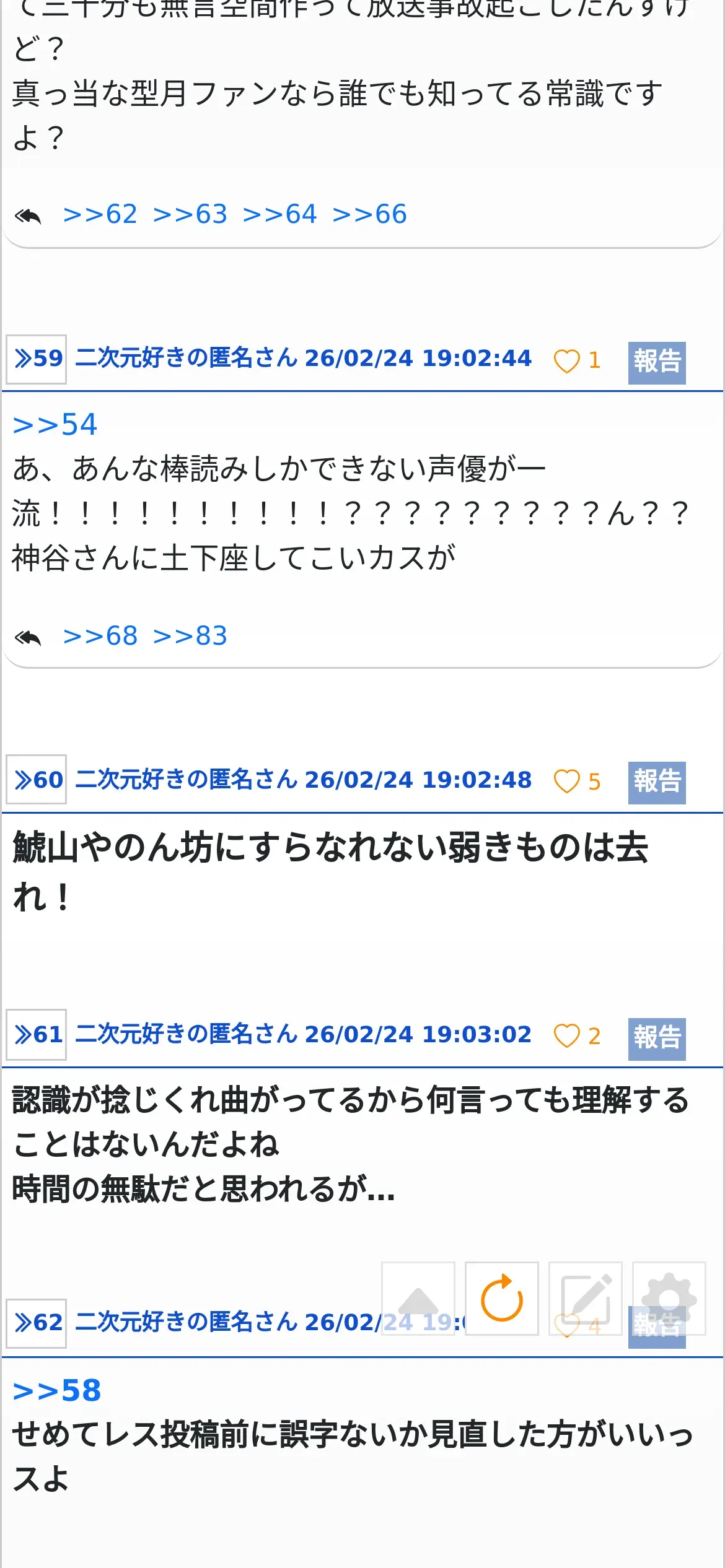725x1568 pixels.
Task: Report post 61 with 報告 button
Action: pos(657,1039)
